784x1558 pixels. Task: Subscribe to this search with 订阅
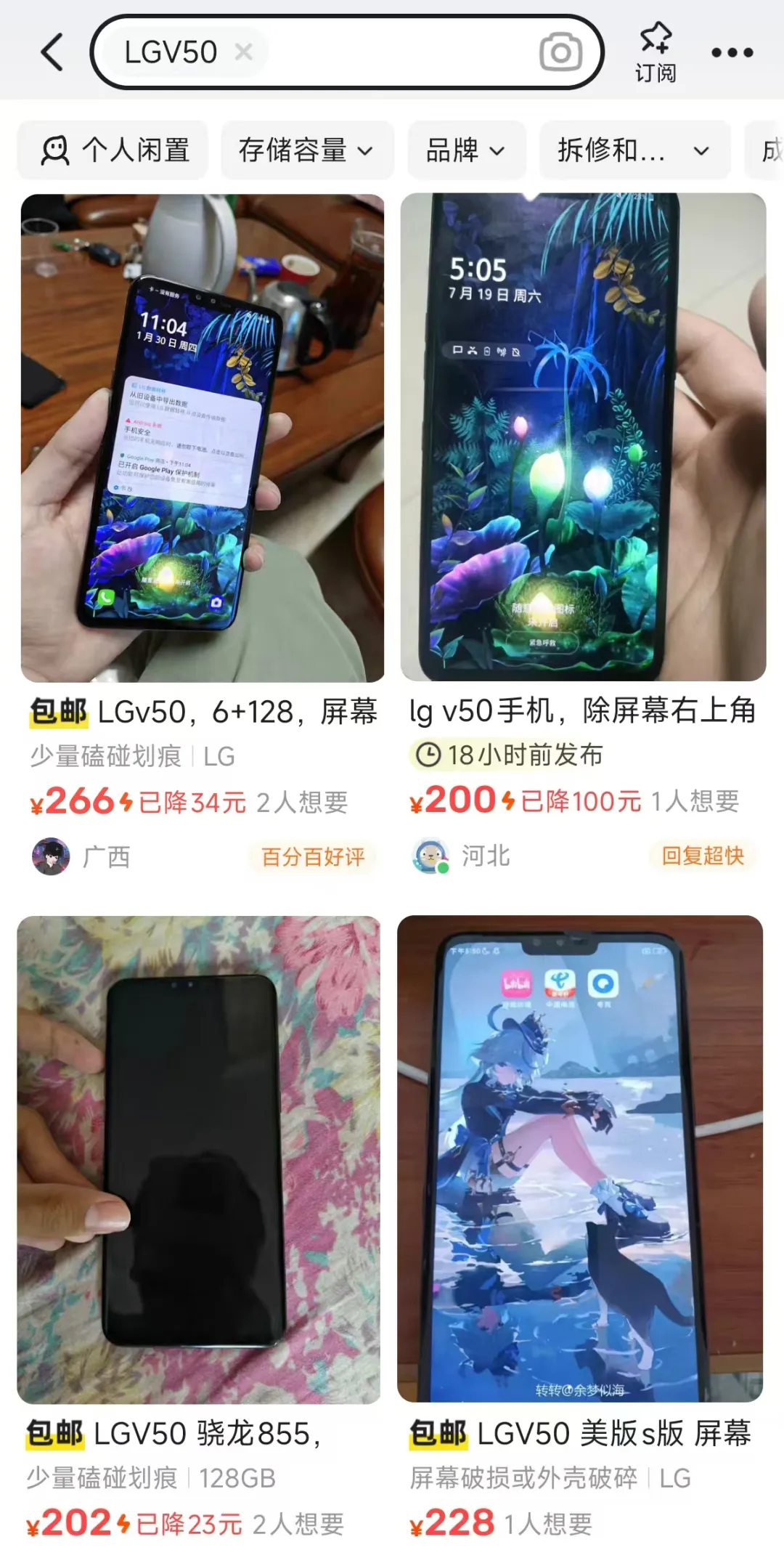click(x=655, y=52)
